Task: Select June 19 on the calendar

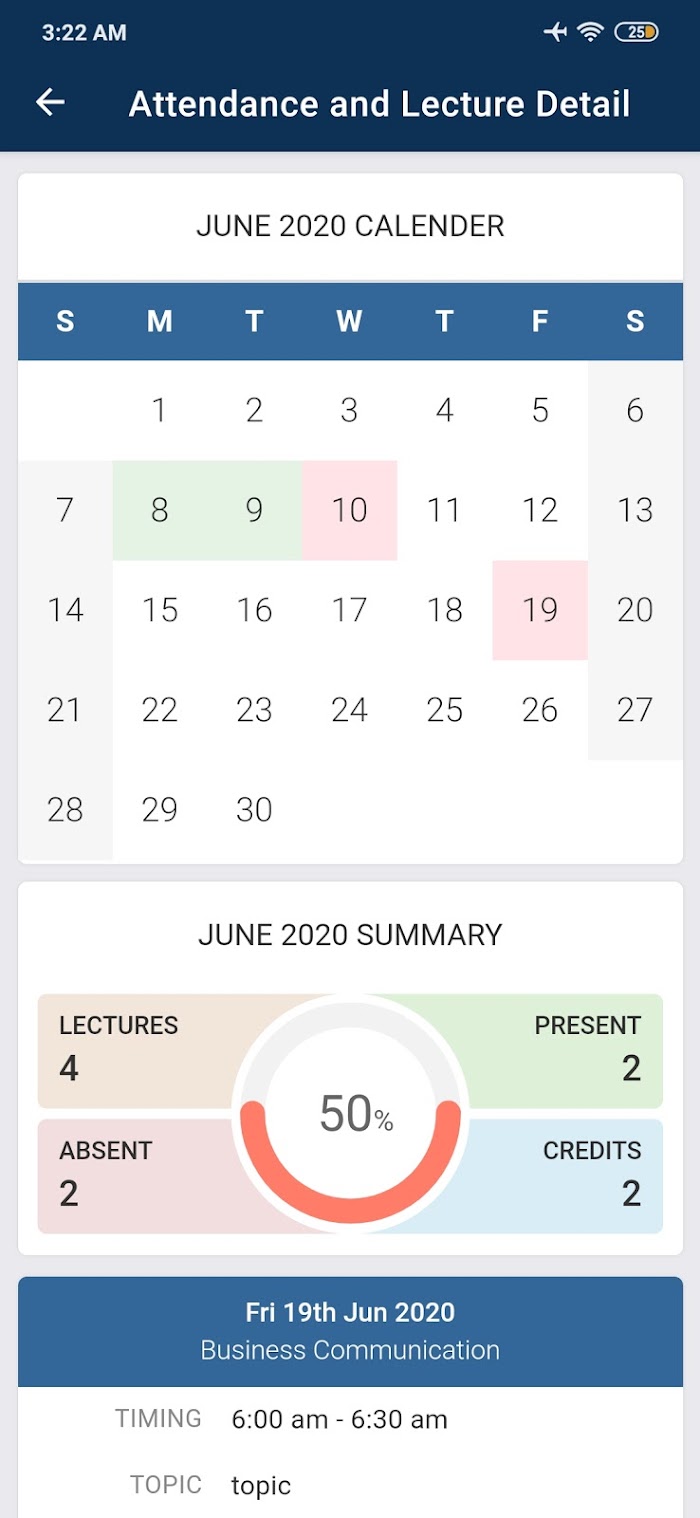Action: point(540,610)
